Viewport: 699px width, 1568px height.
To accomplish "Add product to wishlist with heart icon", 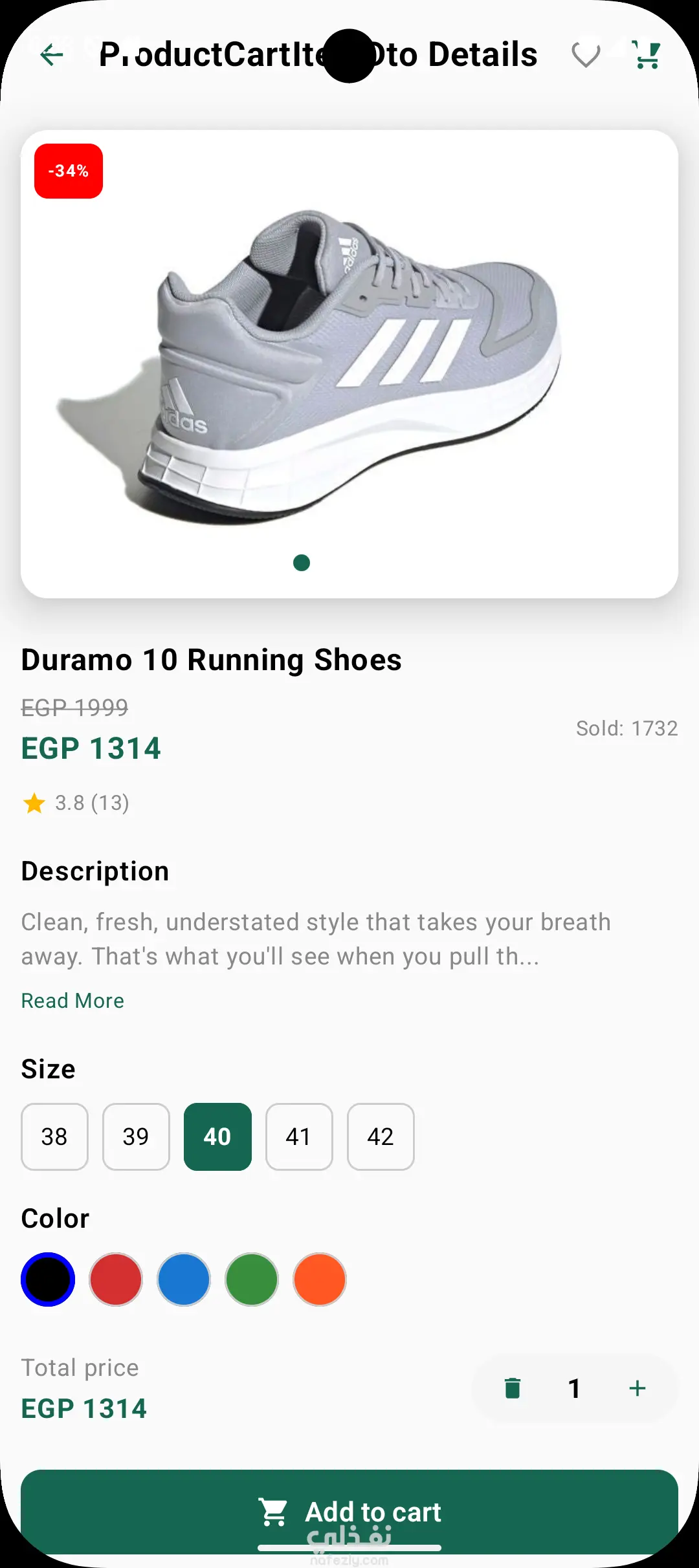I will coord(586,55).
